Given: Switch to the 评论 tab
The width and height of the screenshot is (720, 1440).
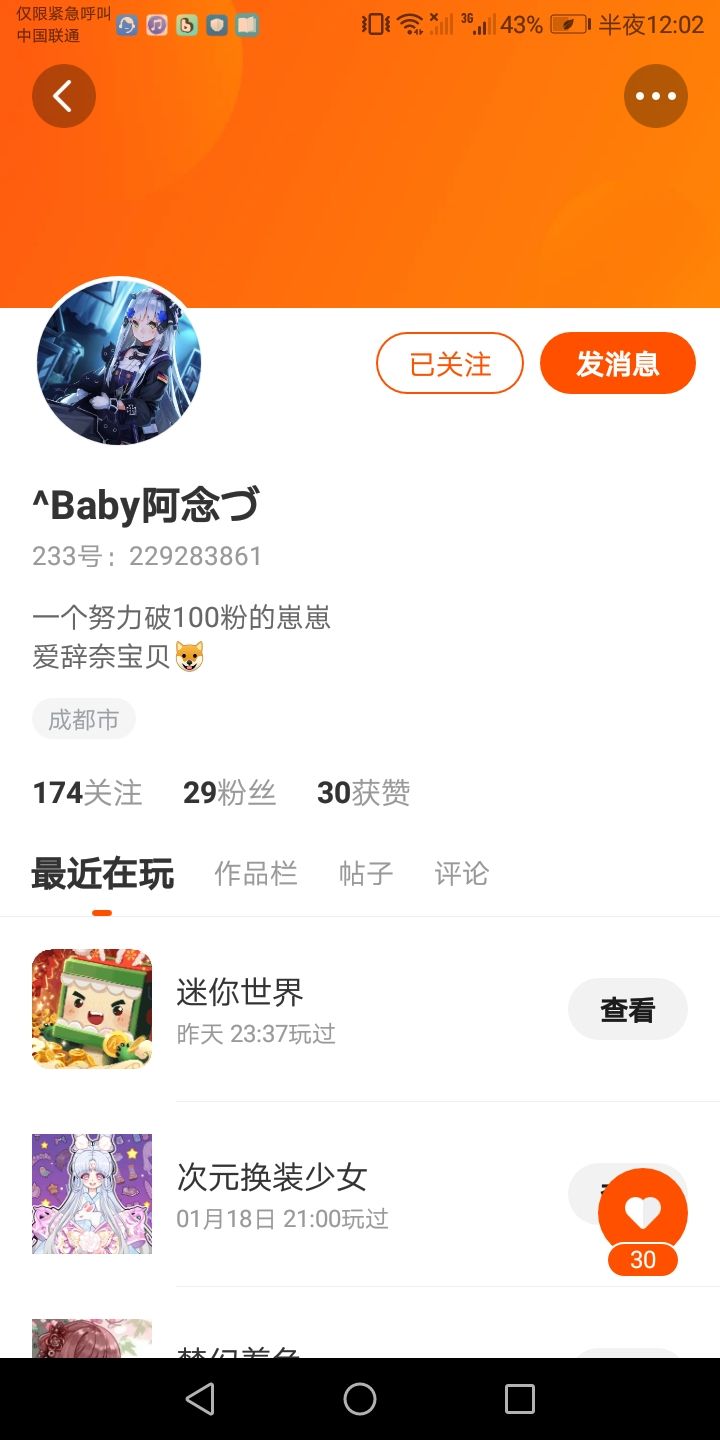Looking at the screenshot, I should (462, 873).
